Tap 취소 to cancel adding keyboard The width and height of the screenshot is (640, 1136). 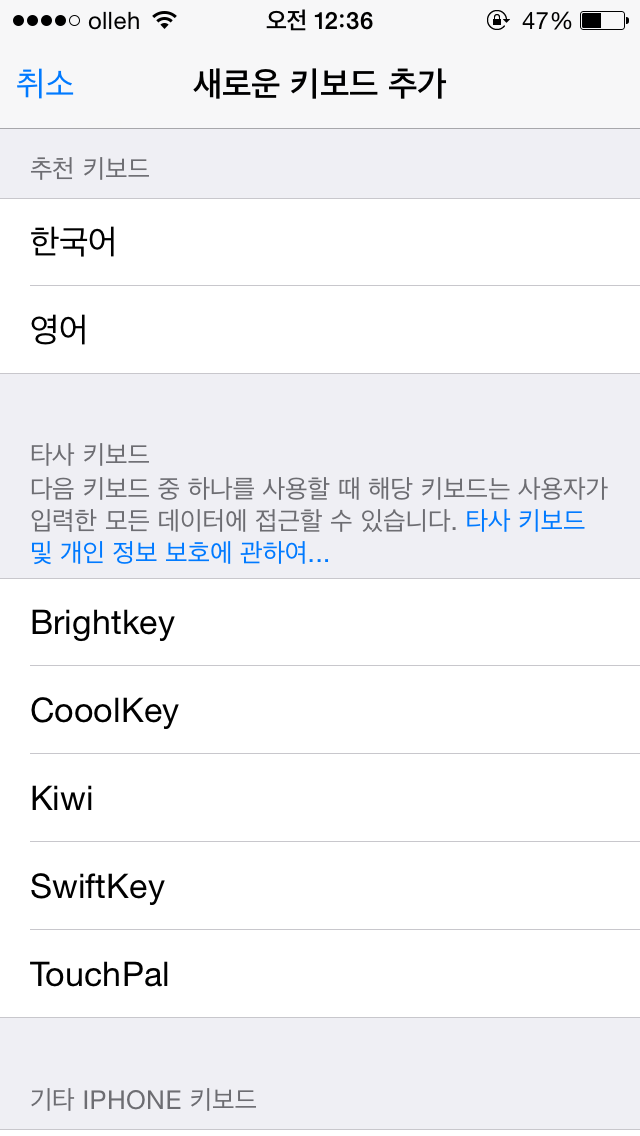pyautogui.click(x=45, y=84)
